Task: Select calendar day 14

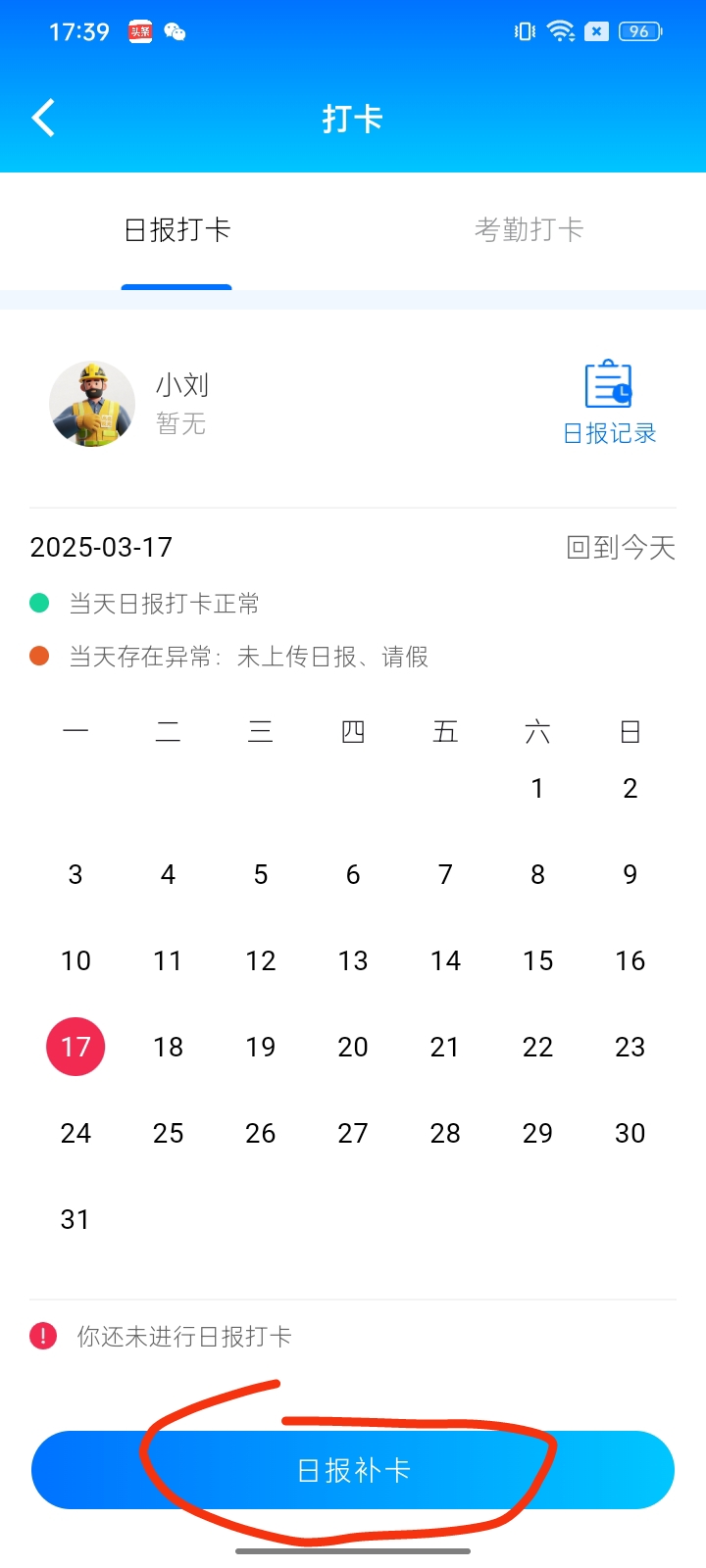Action: point(445,960)
